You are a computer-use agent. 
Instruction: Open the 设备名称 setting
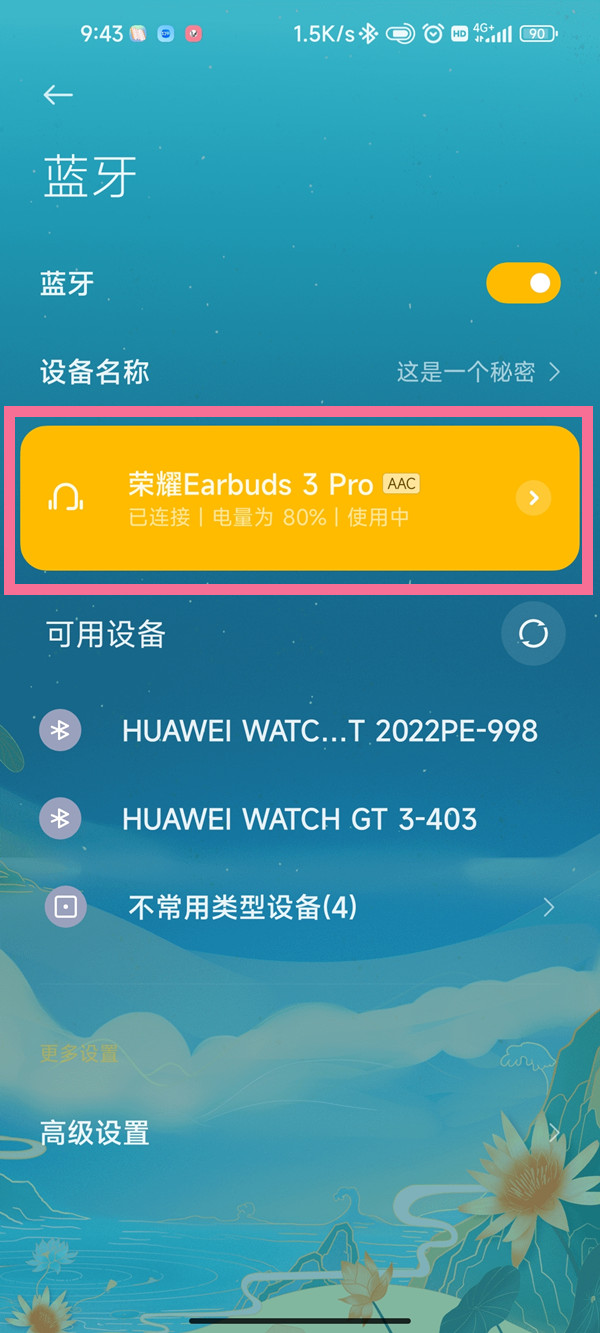pyautogui.click(x=300, y=373)
